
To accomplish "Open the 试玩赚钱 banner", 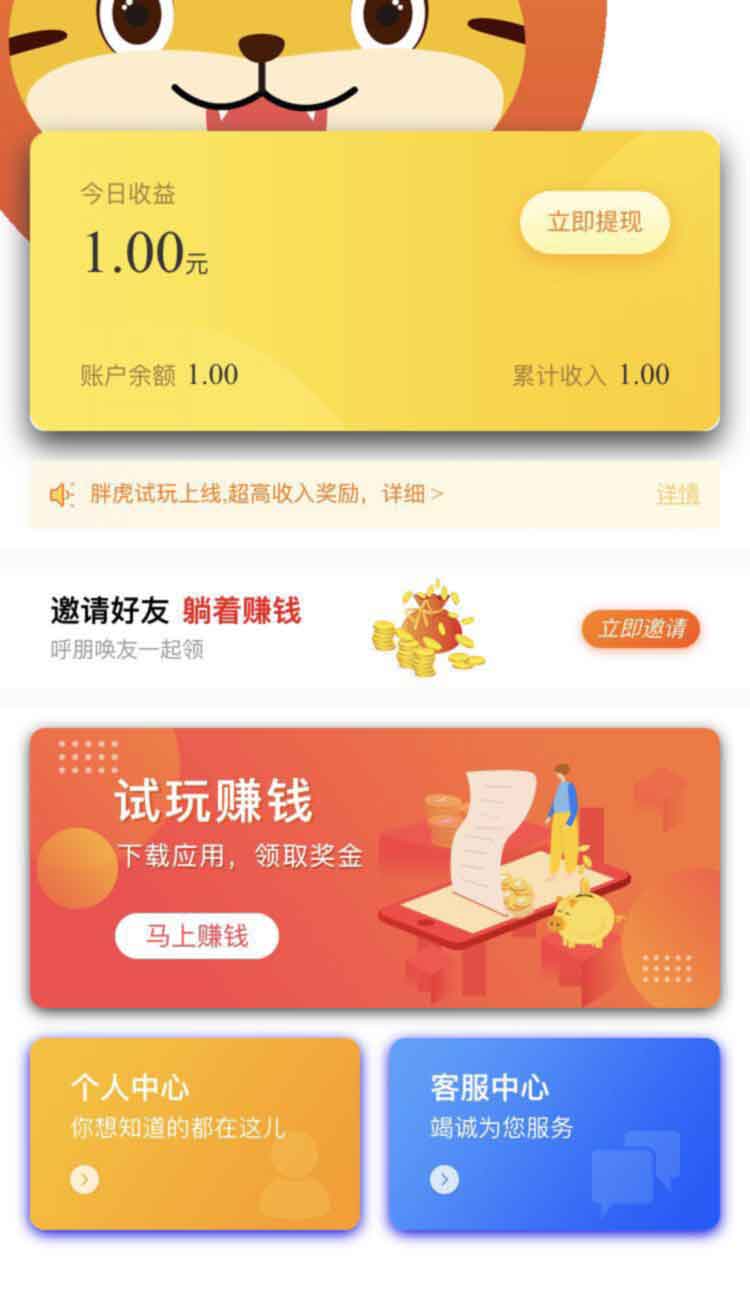I will 375,867.
